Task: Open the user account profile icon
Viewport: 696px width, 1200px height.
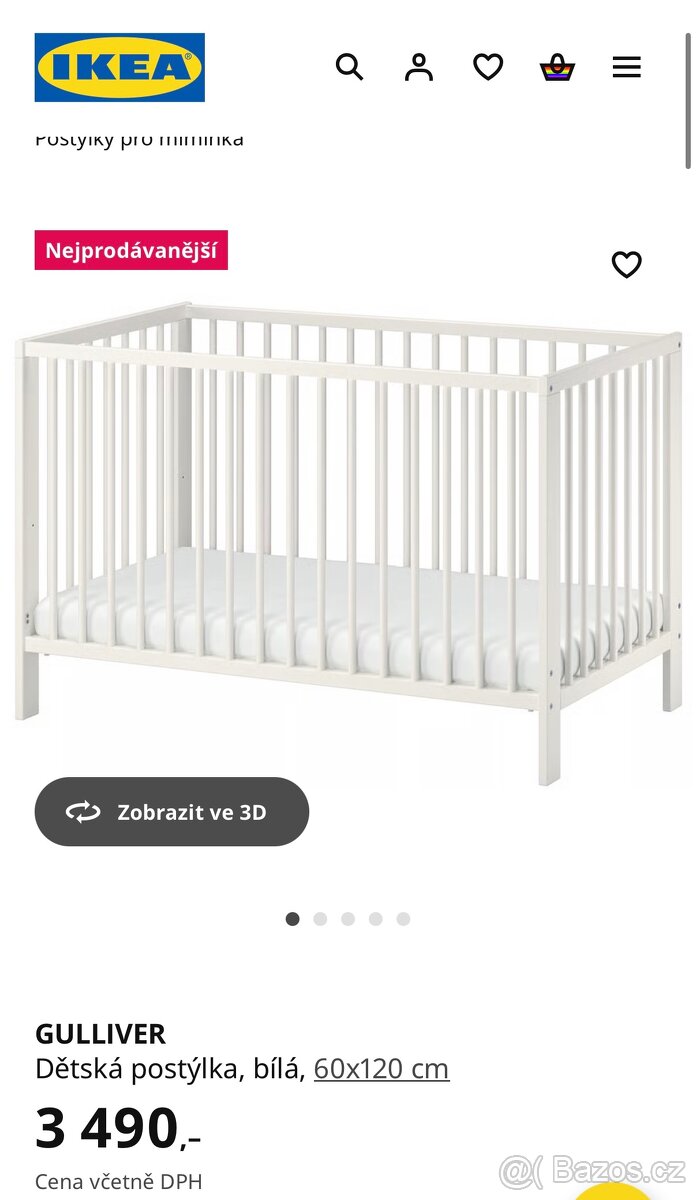Action: click(x=418, y=67)
